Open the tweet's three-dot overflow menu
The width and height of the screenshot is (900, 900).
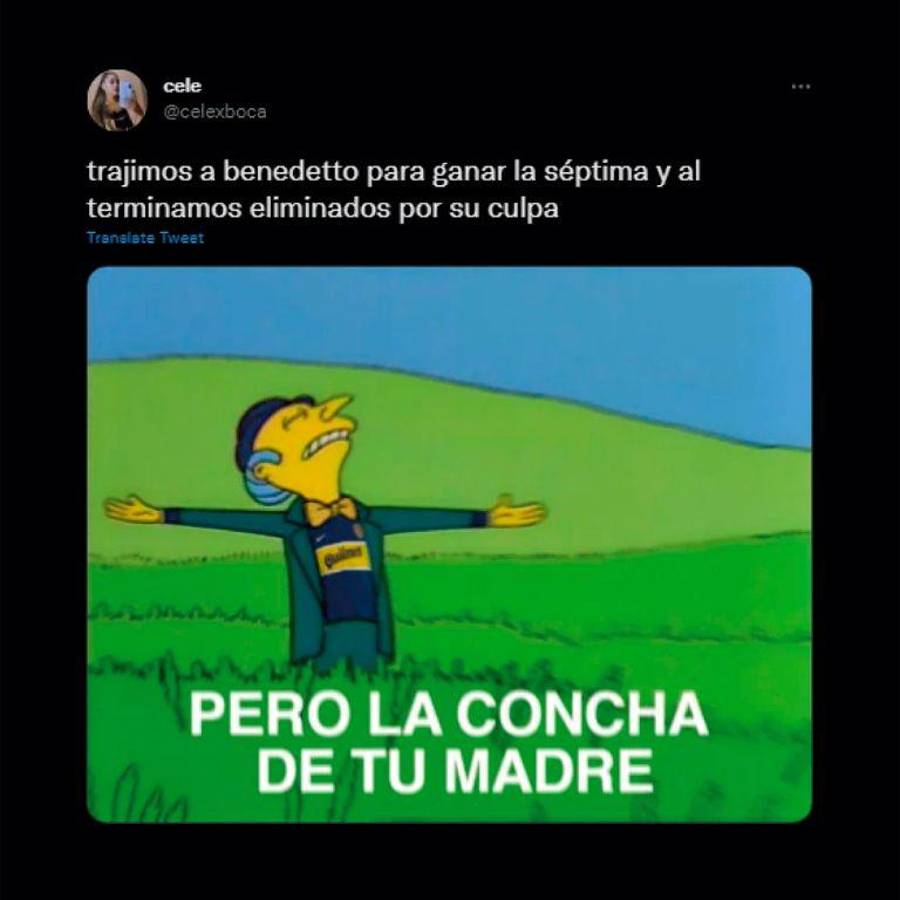click(800, 87)
